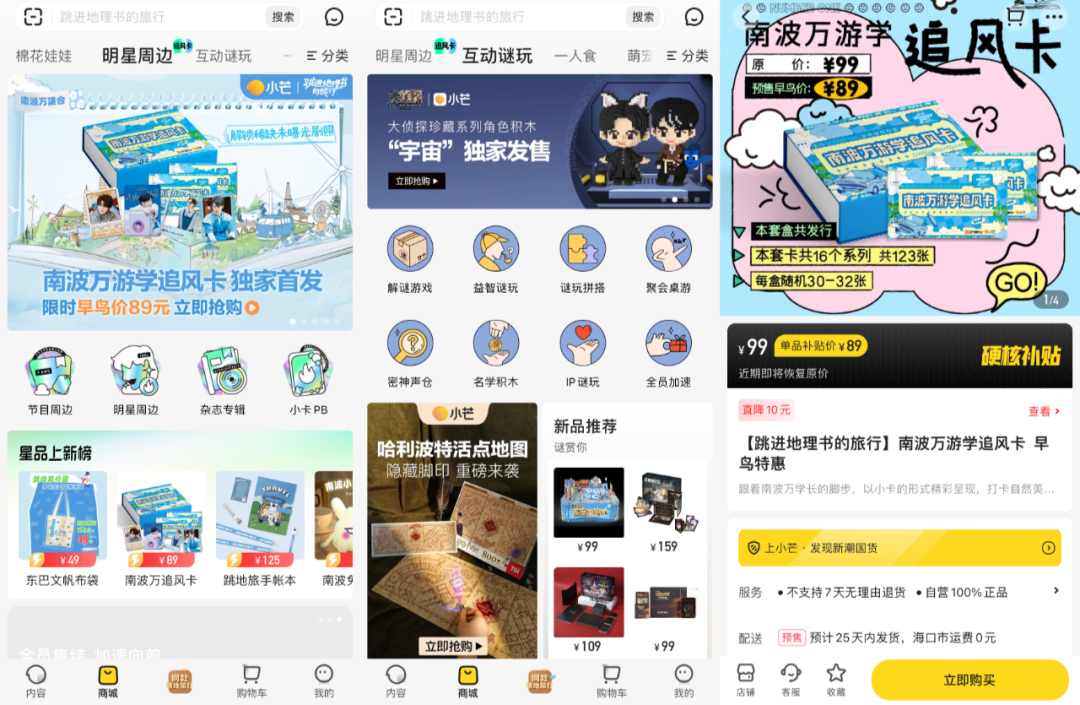Switch to the 一人食 tab
This screenshot has height=705, width=1080.
pos(575,56)
